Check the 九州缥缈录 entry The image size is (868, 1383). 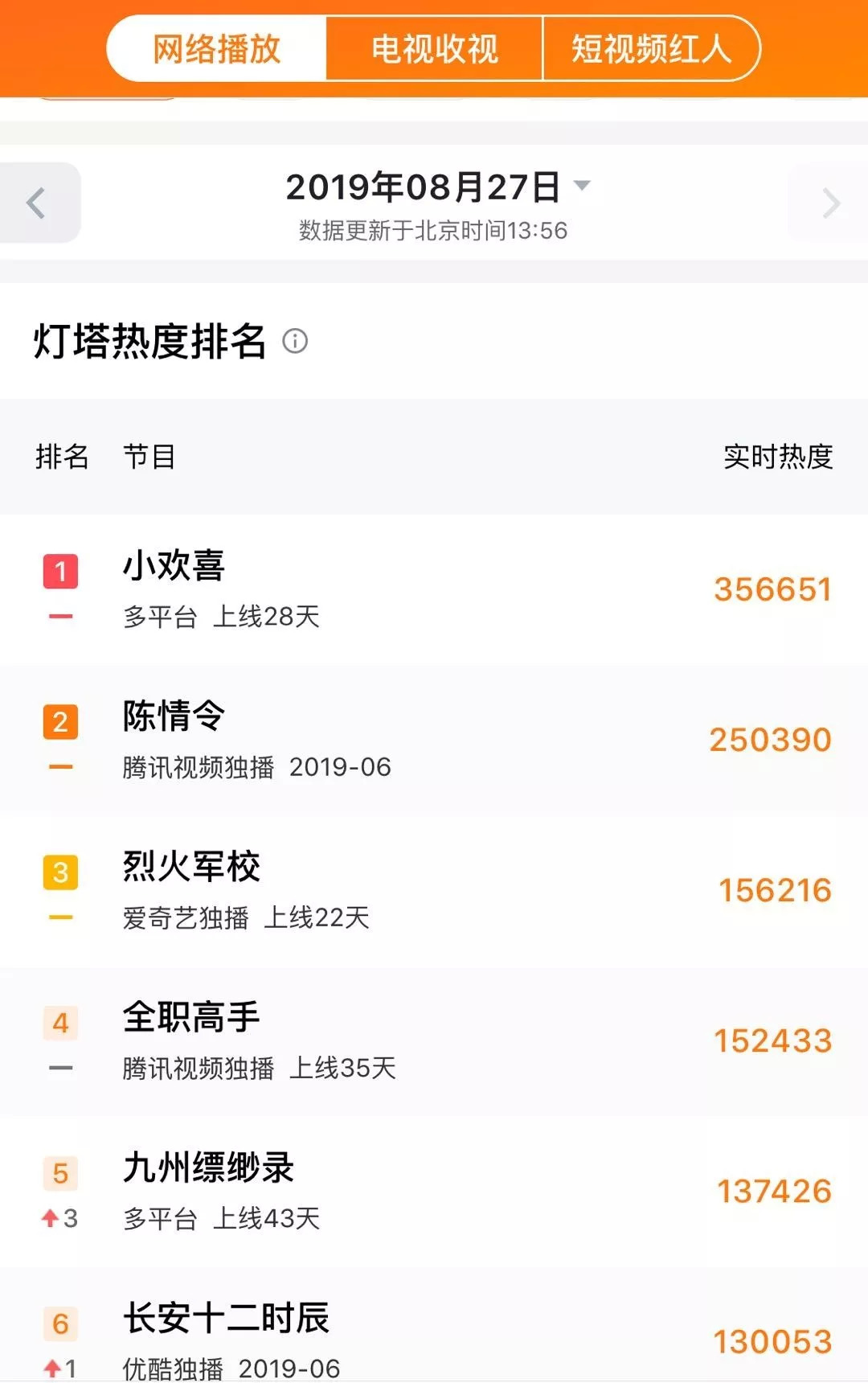point(434,1191)
